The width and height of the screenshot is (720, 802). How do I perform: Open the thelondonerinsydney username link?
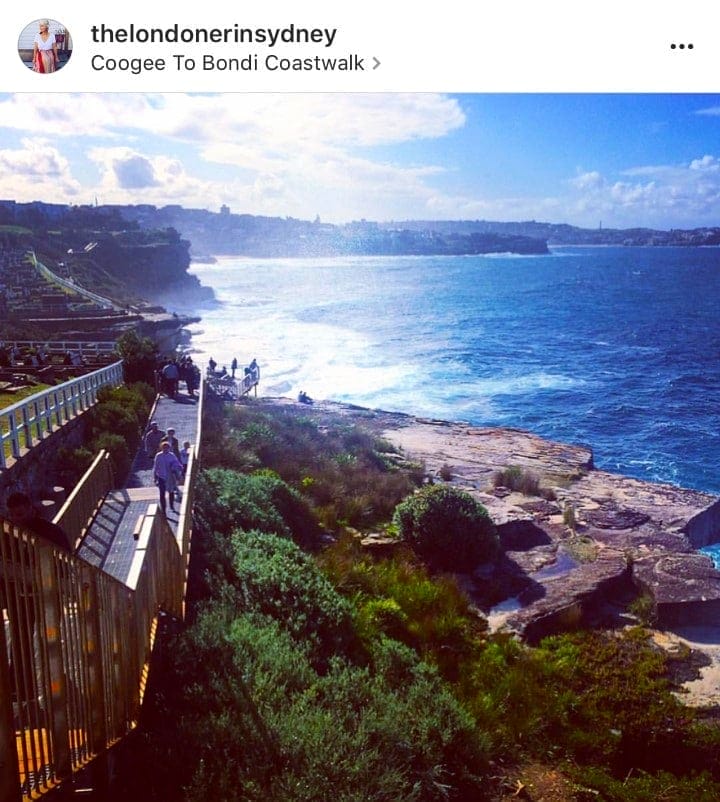[x=213, y=33]
